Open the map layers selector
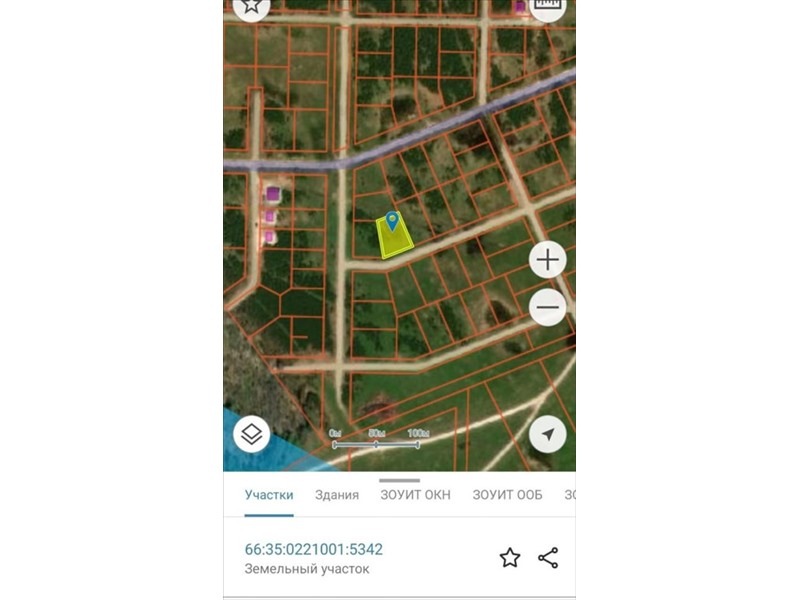 tap(252, 434)
